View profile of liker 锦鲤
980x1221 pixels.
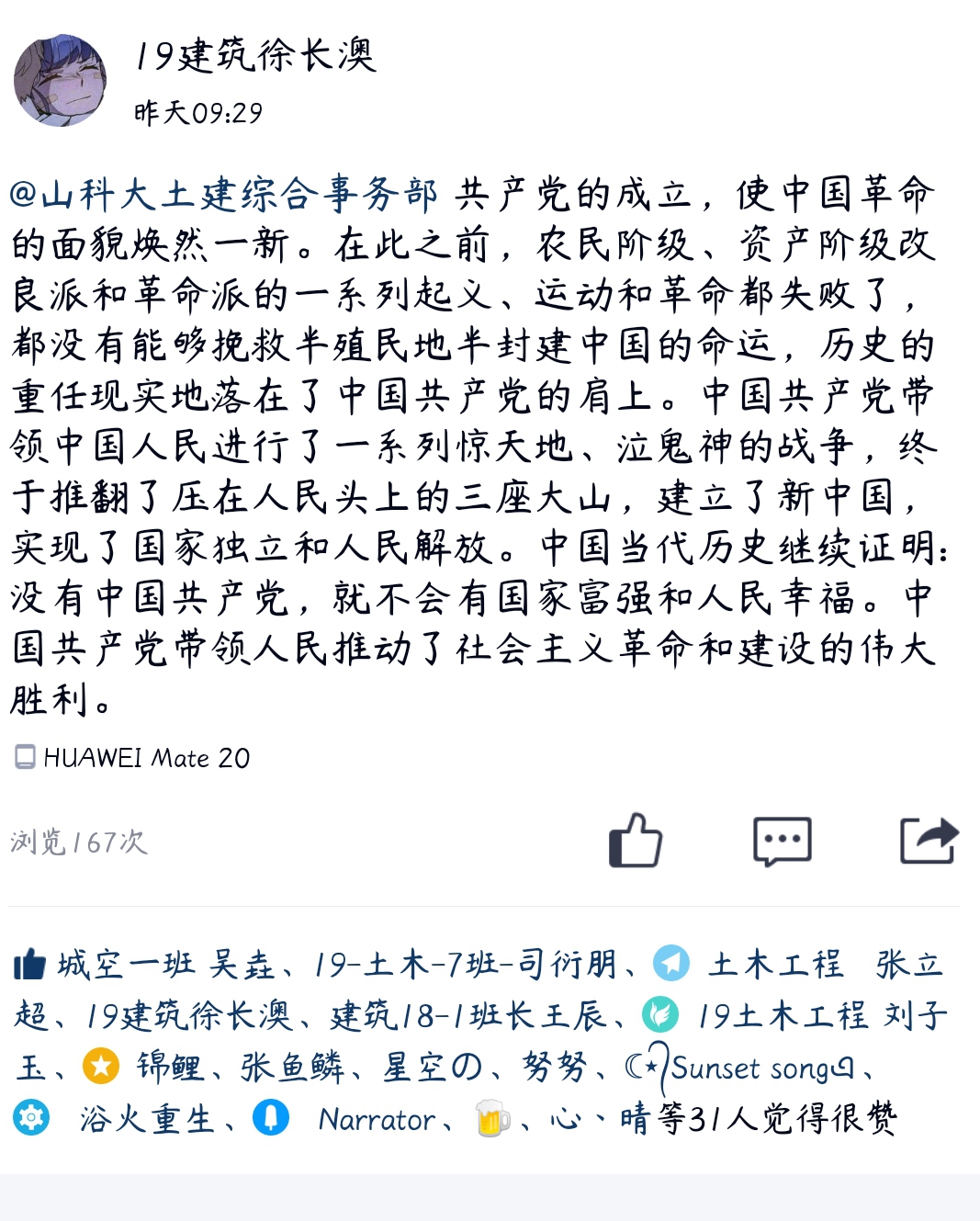tap(169, 1068)
